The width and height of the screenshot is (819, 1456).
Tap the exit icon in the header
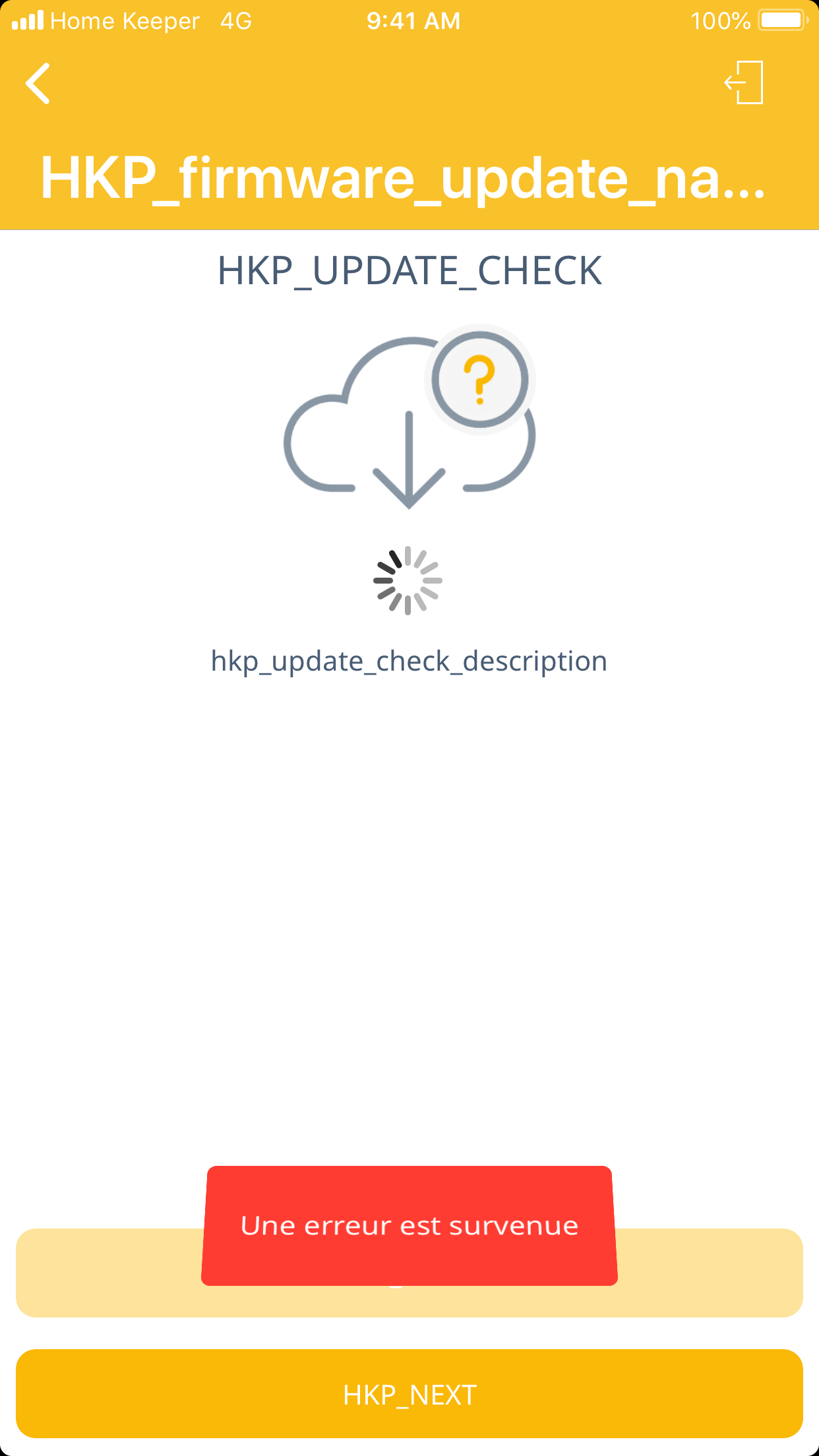744,83
